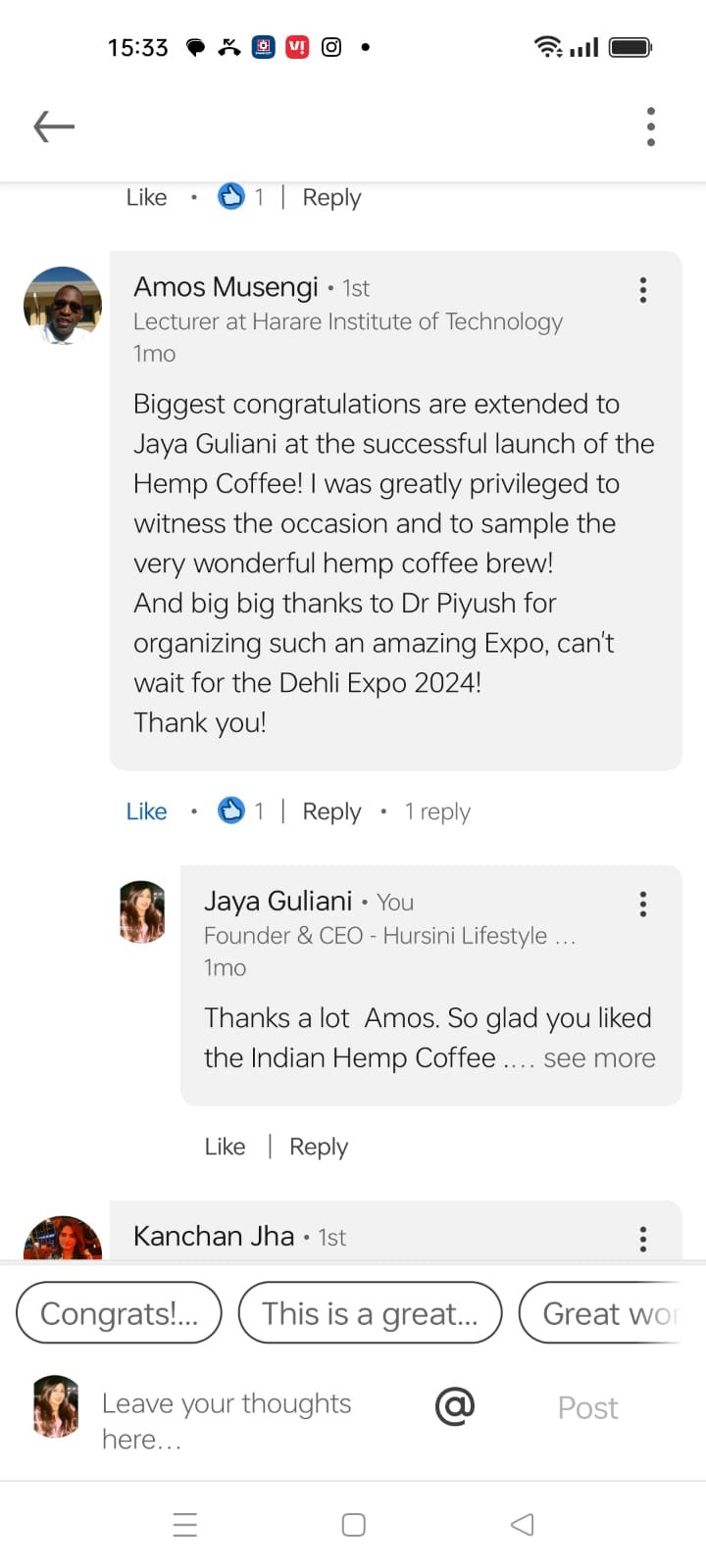
Task: Open options on Kanchan Jha's comment
Action: tap(642, 1239)
